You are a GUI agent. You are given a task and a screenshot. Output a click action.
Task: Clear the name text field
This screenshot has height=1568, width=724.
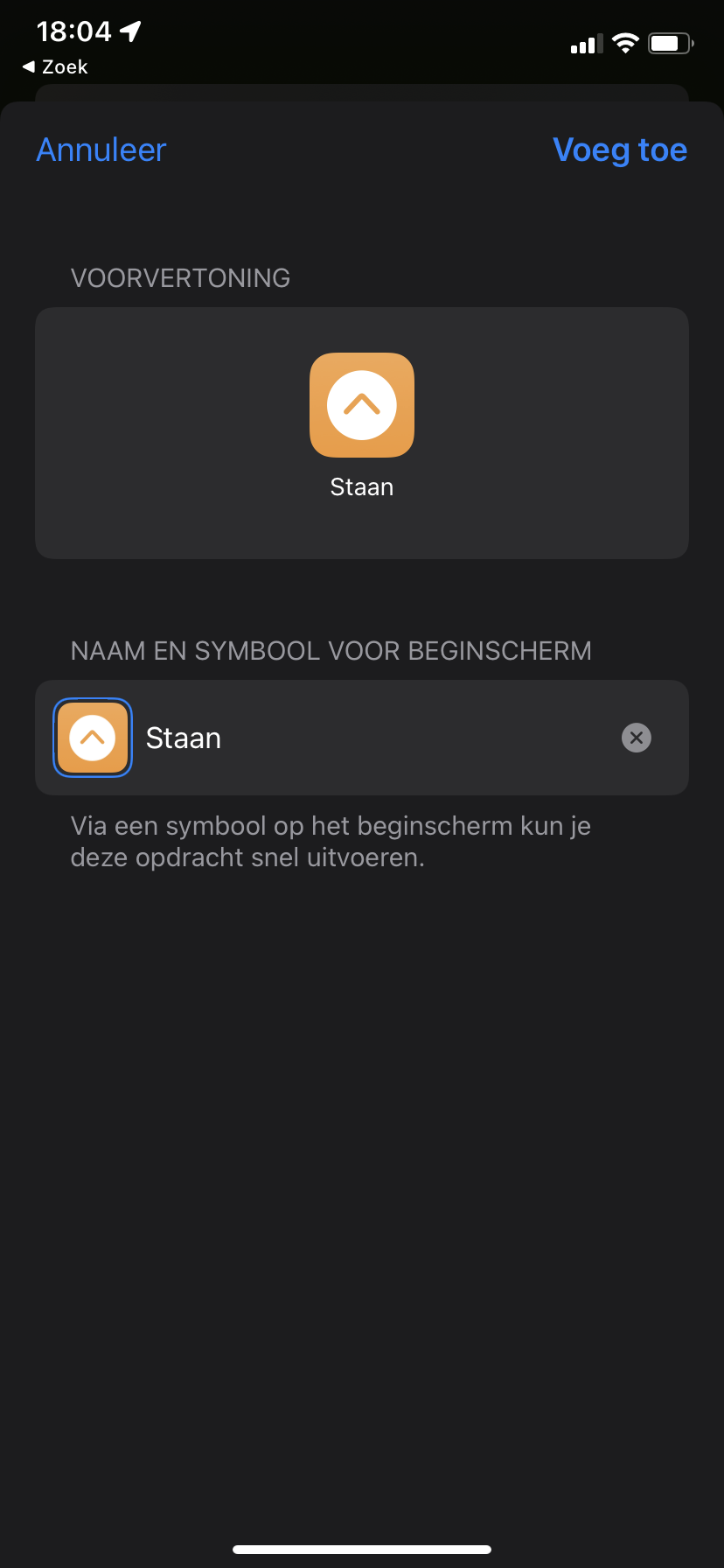click(636, 738)
